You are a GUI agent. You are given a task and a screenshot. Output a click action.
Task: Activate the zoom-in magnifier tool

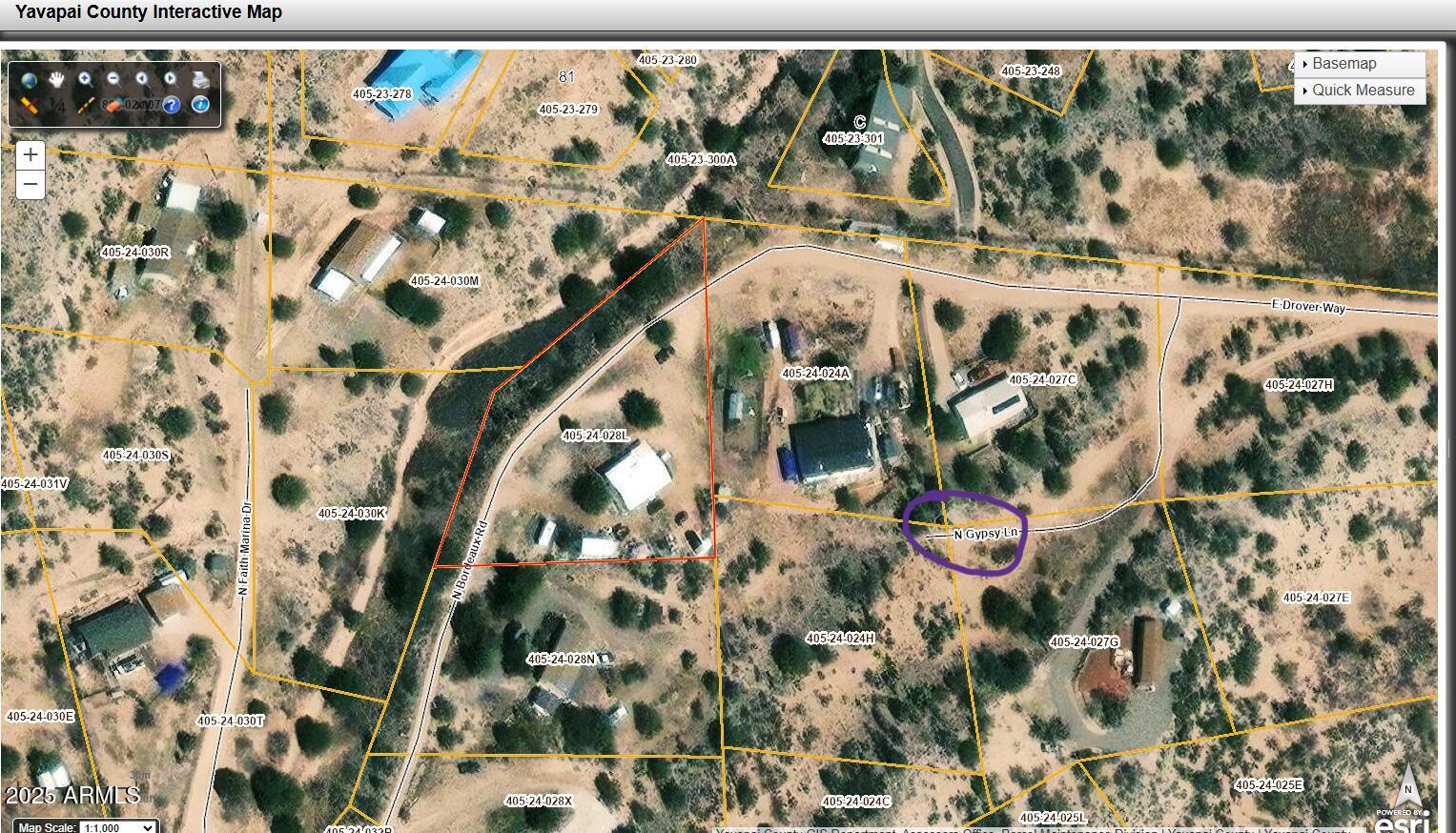[x=86, y=80]
